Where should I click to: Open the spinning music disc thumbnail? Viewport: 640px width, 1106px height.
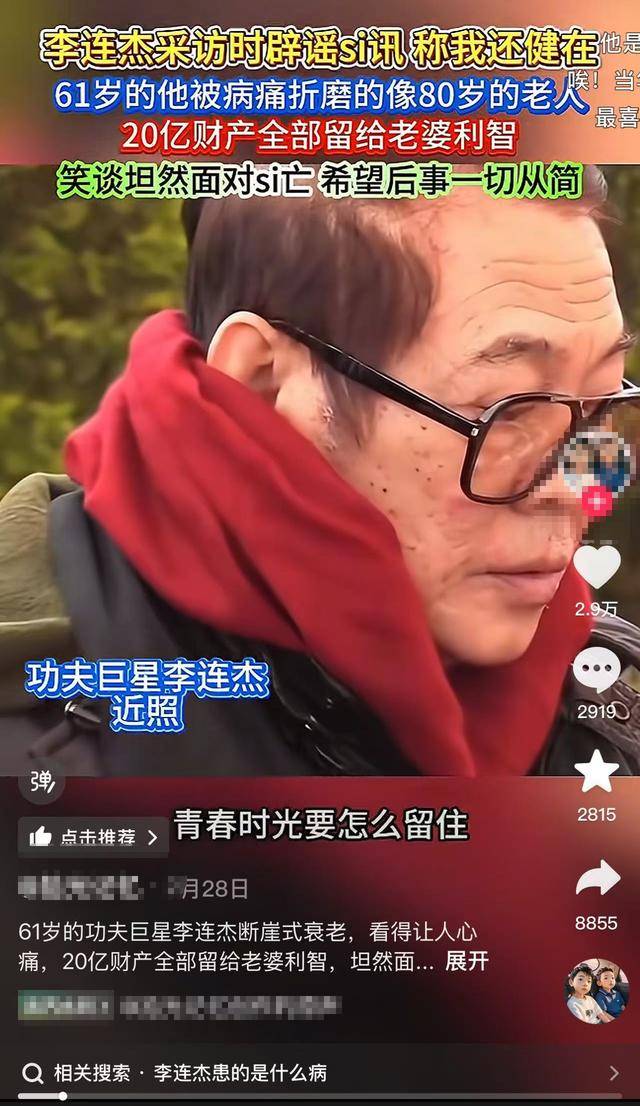point(597,989)
